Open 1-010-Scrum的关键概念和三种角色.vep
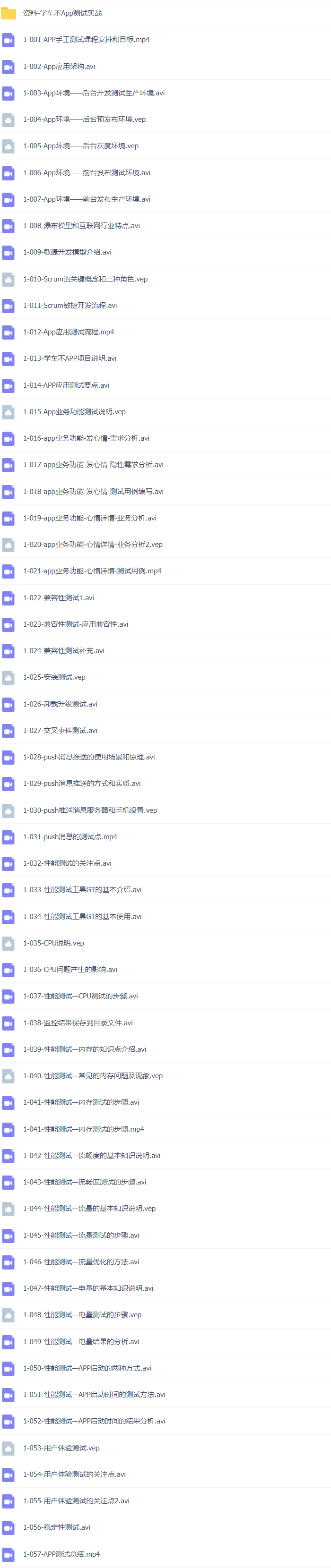Image resolution: width=331 pixels, height=1568 pixels. click(x=85, y=279)
